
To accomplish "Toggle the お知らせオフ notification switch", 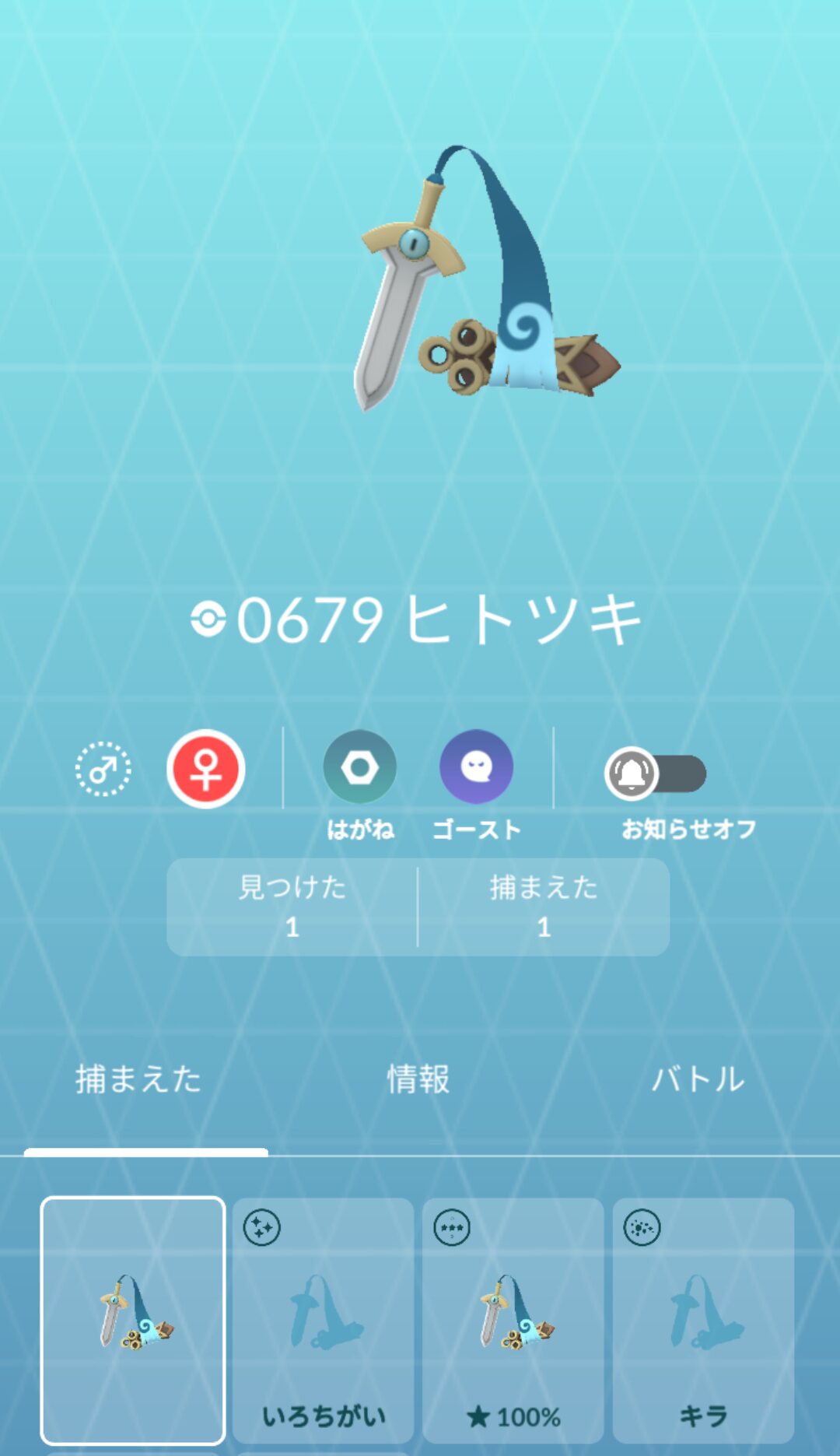I will (656, 774).
